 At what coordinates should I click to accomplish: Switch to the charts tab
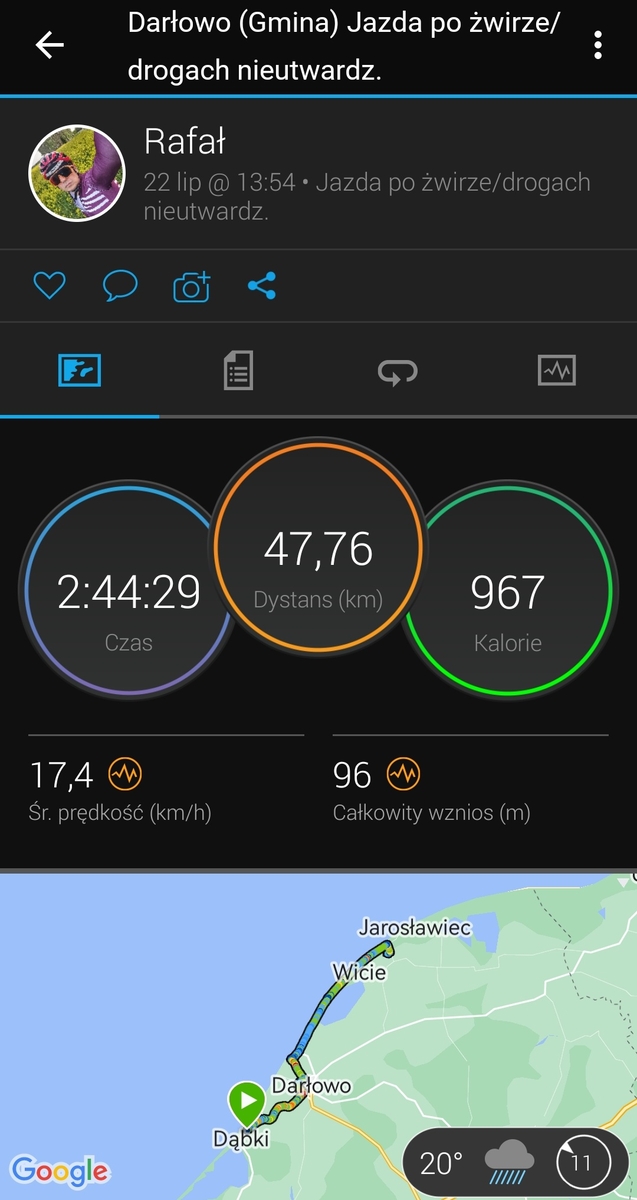[557, 371]
